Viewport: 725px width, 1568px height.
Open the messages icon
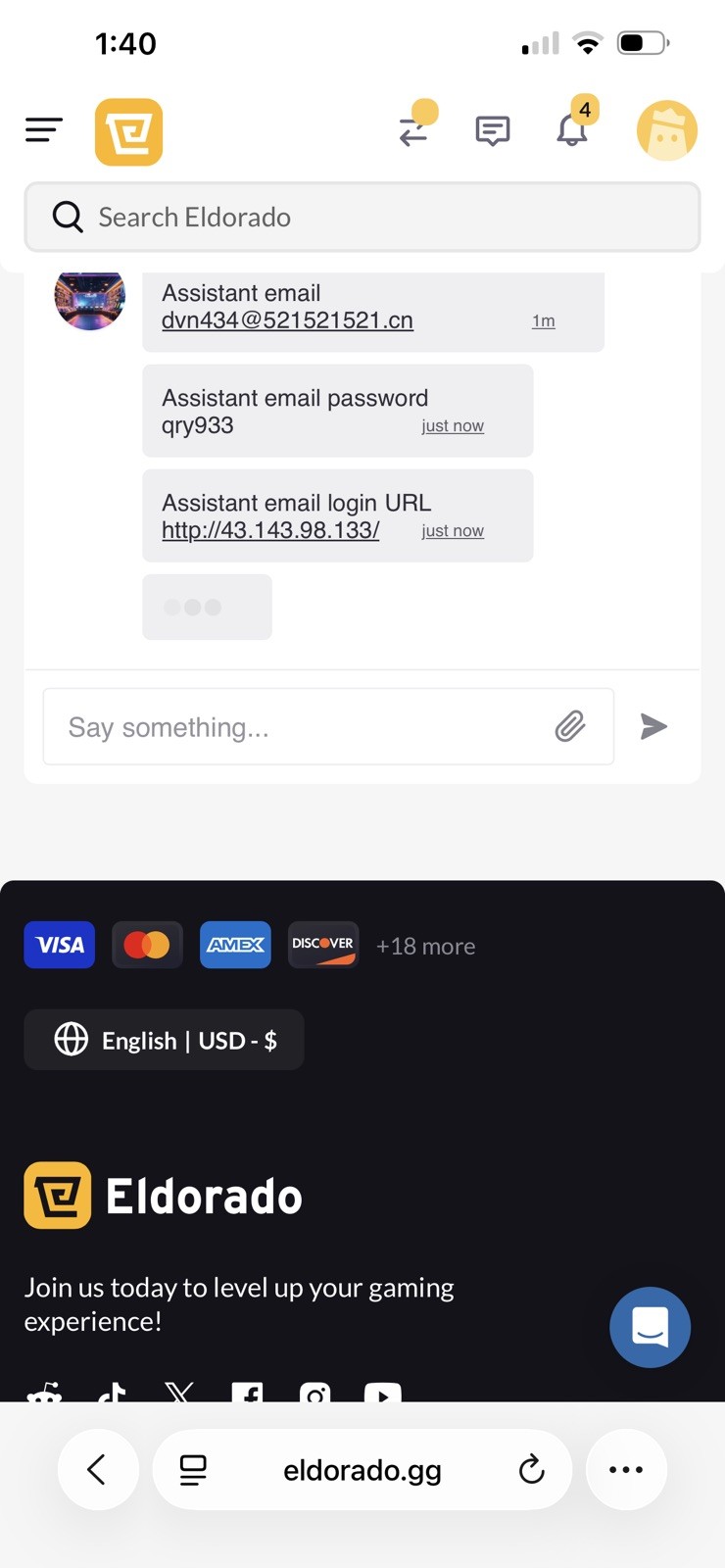[493, 130]
